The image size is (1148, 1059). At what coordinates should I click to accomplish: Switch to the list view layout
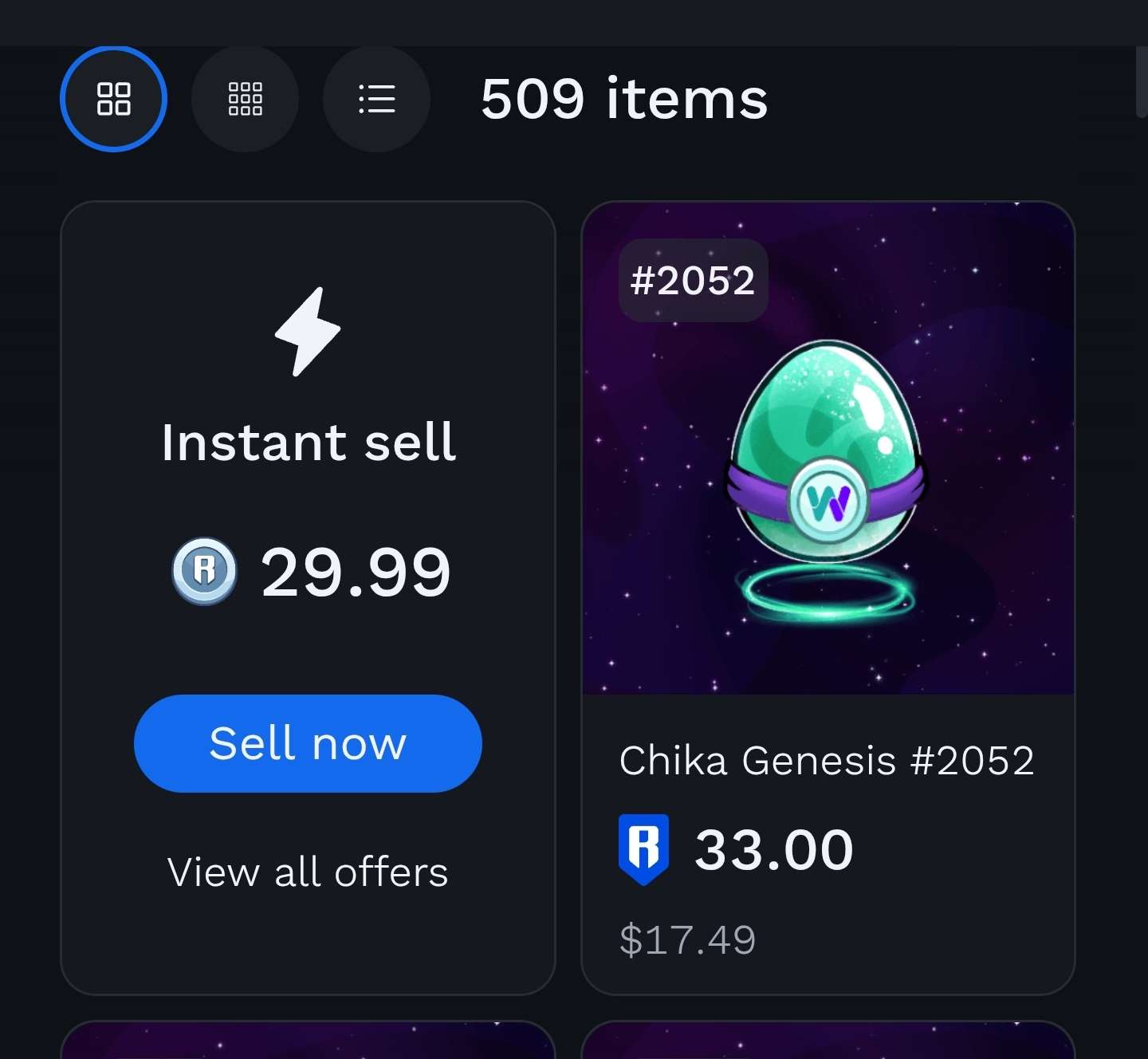click(x=376, y=99)
